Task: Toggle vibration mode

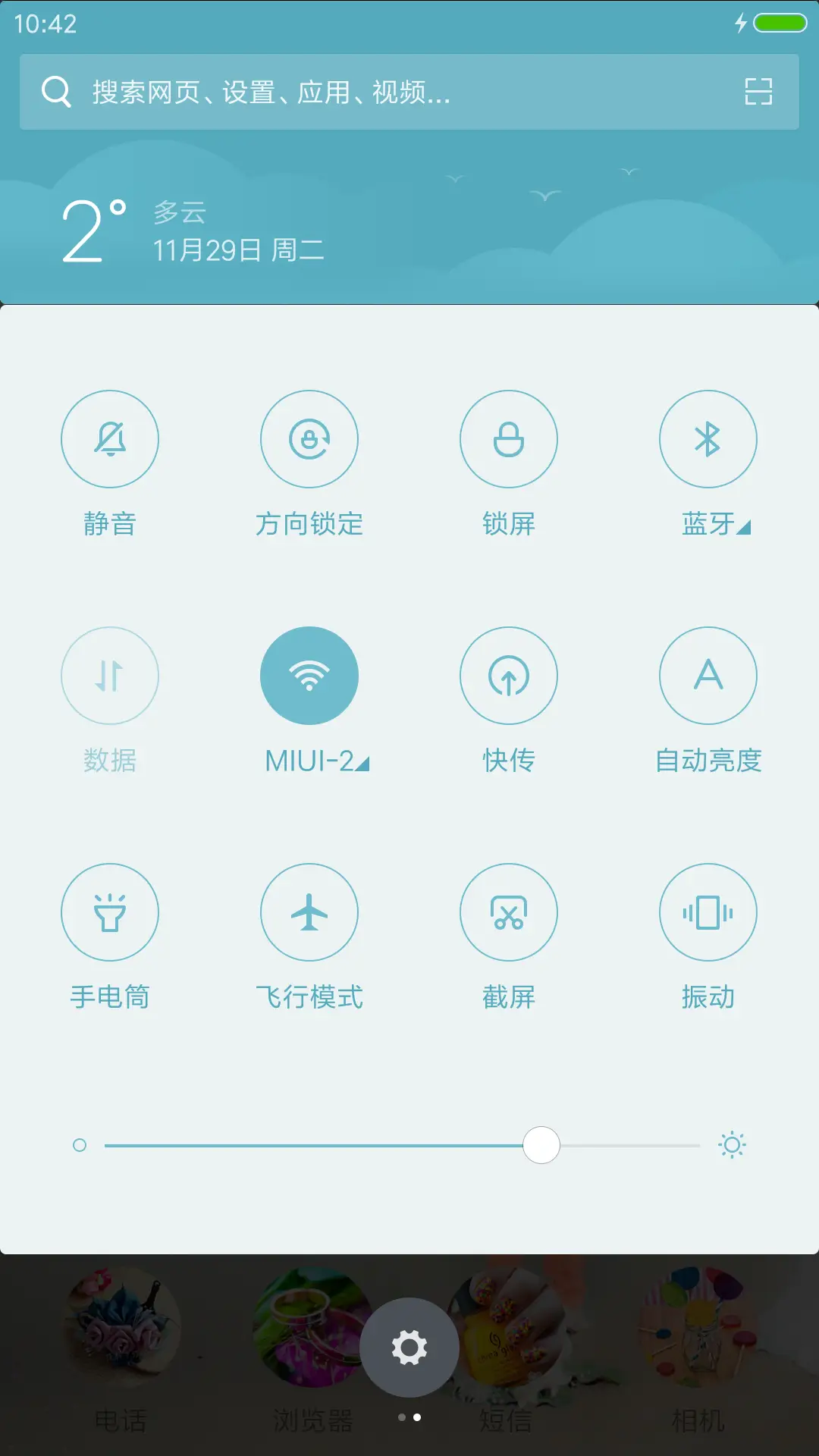Action: (x=708, y=912)
